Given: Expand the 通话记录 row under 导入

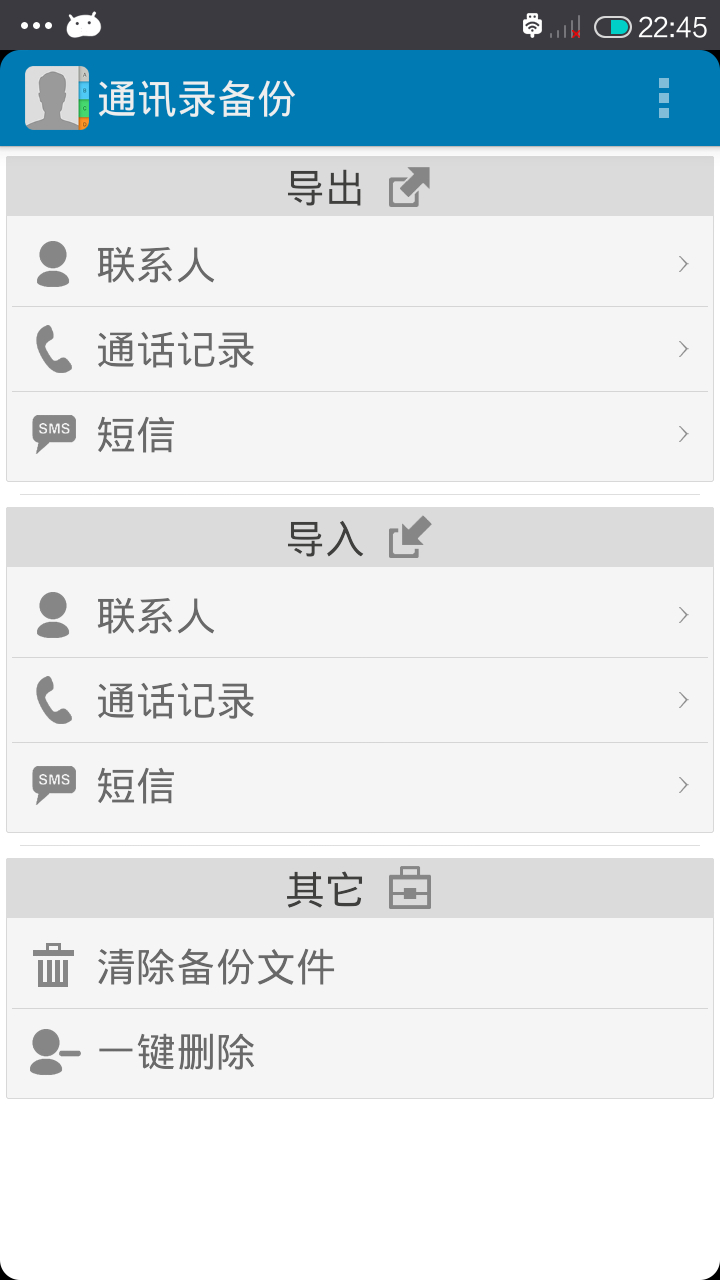Looking at the screenshot, I should pos(360,700).
